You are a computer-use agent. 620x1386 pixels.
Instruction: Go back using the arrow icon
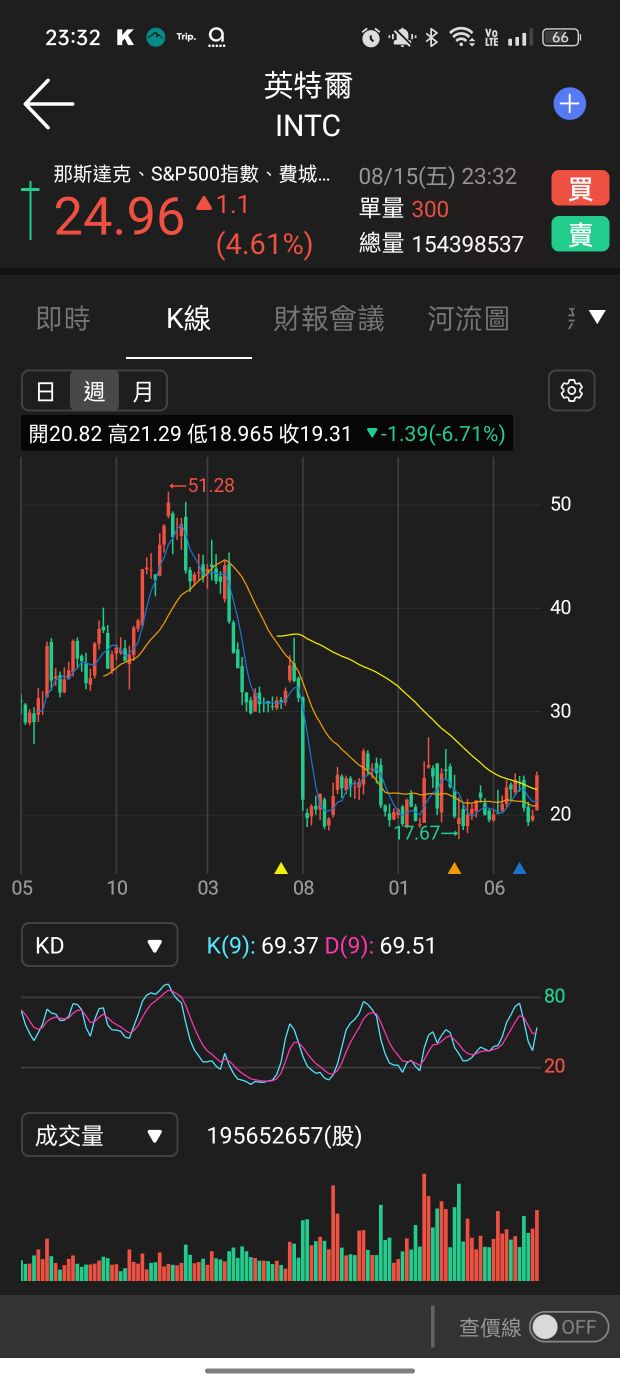click(48, 104)
